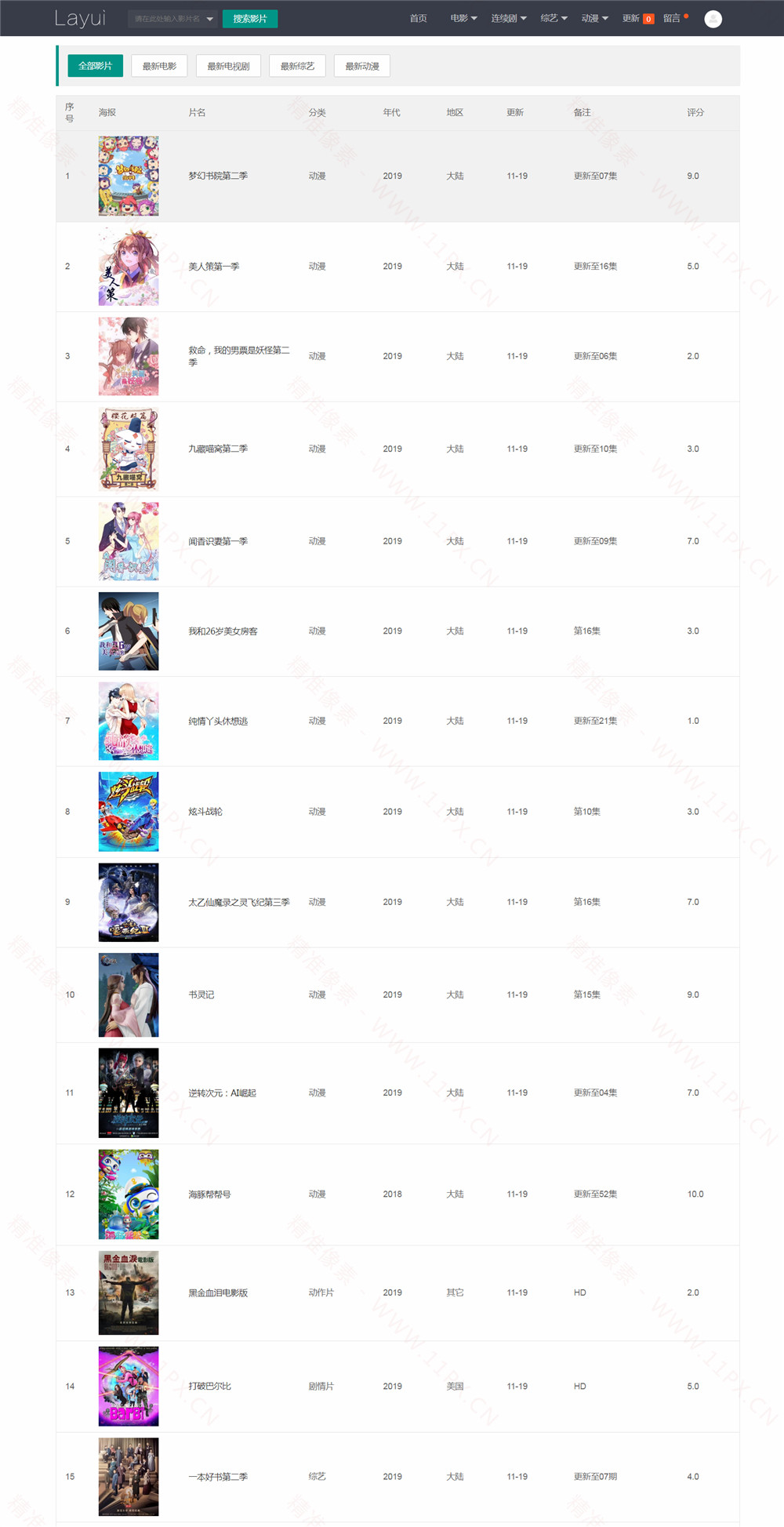
Task: Expand the 综艺 dropdown menu
Action: (554, 19)
